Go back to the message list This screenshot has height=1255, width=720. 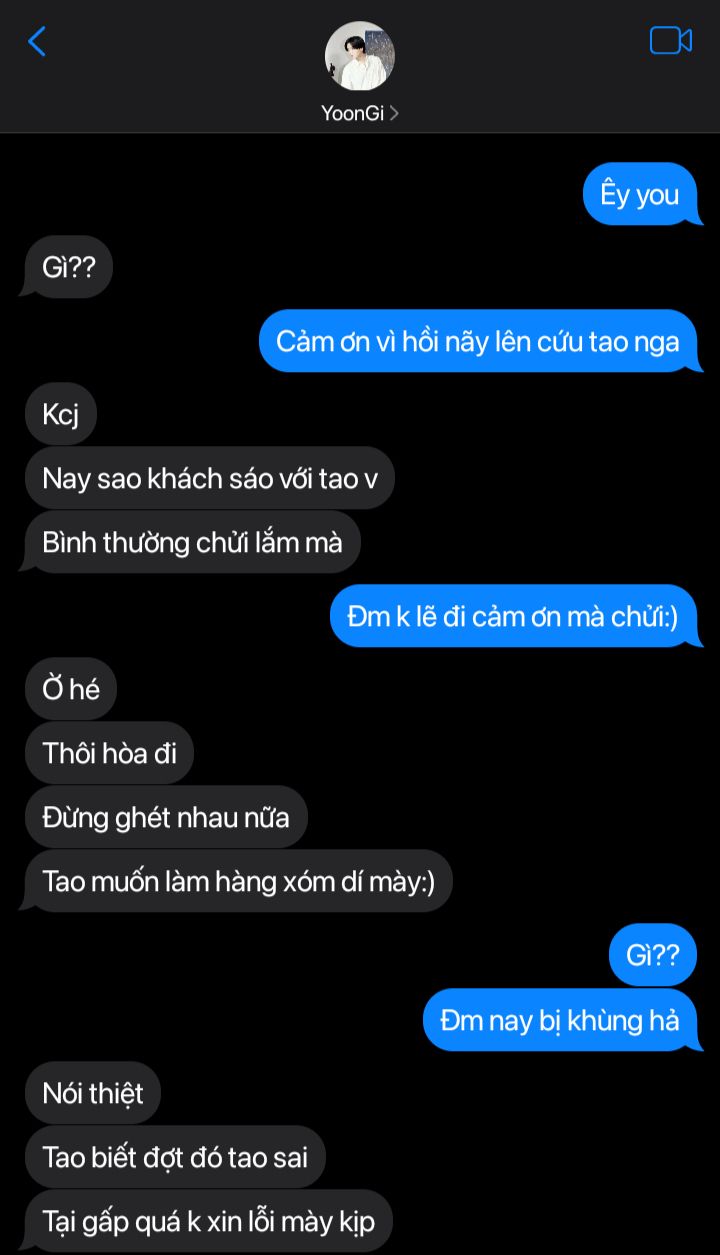pos(37,42)
